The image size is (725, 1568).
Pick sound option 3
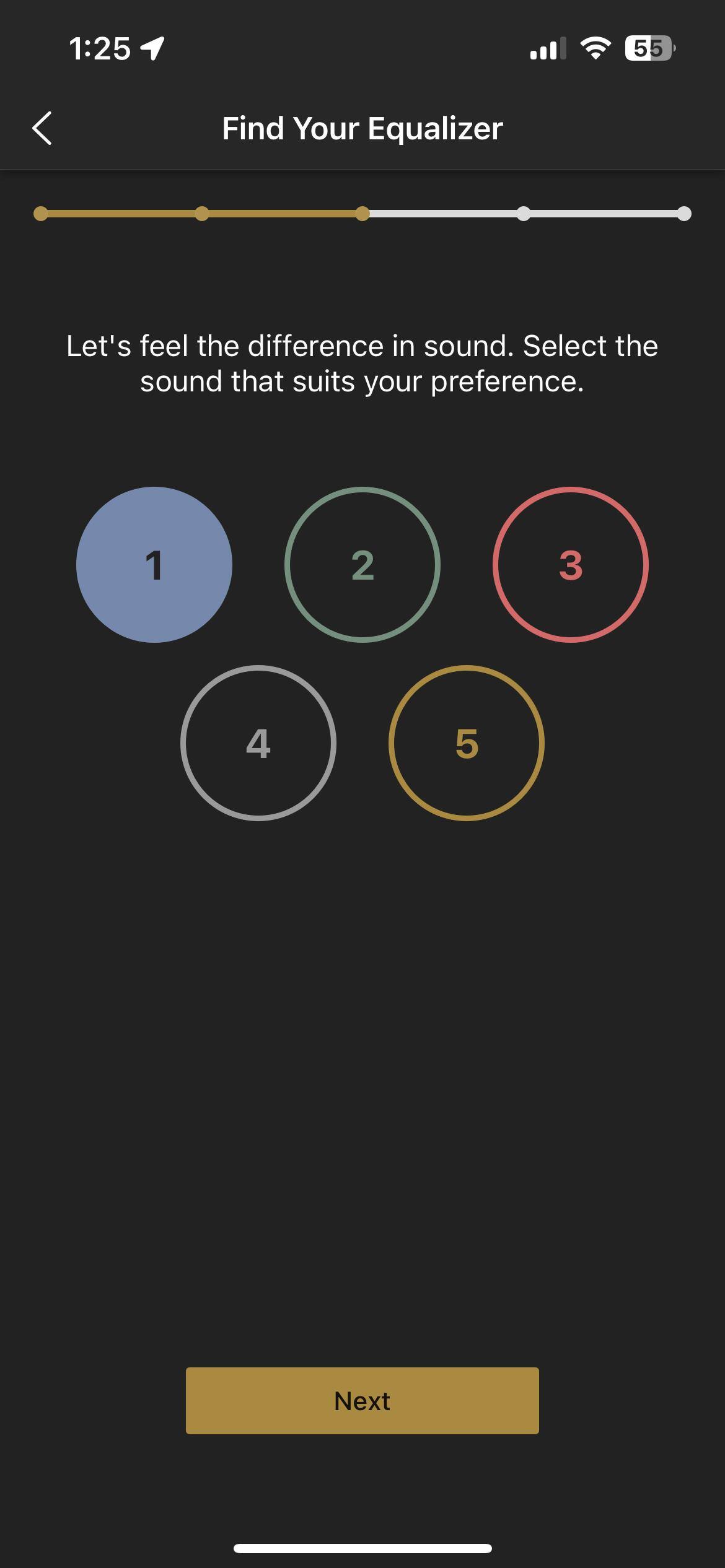click(x=571, y=565)
